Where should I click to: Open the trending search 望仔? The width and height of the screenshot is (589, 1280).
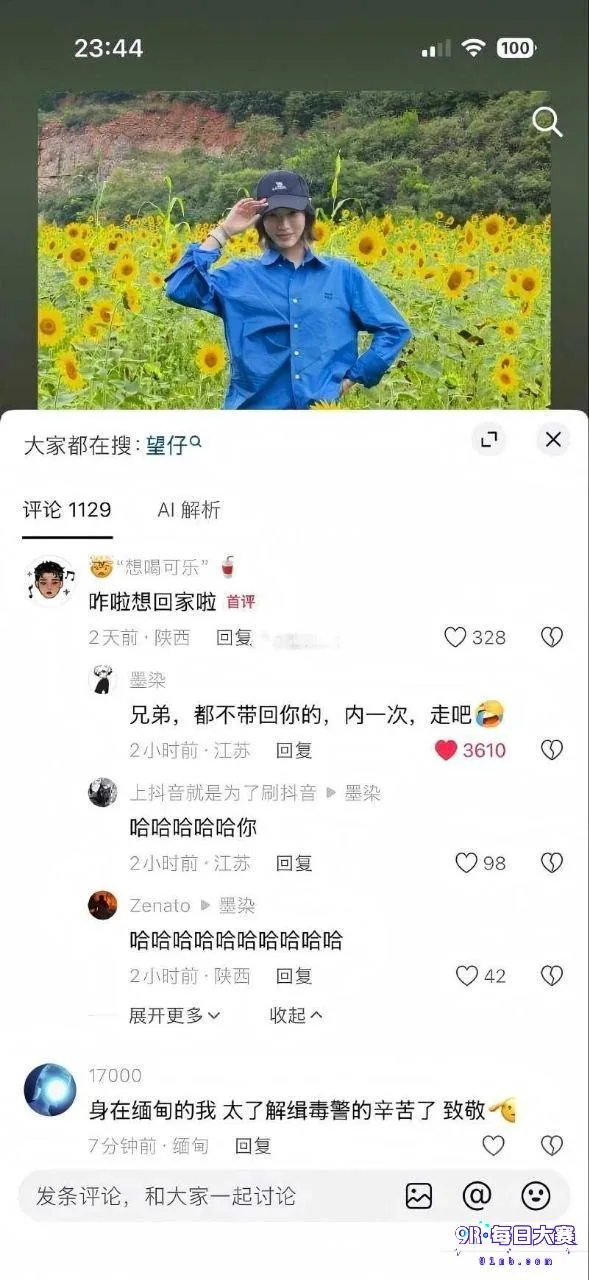point(174,445)
